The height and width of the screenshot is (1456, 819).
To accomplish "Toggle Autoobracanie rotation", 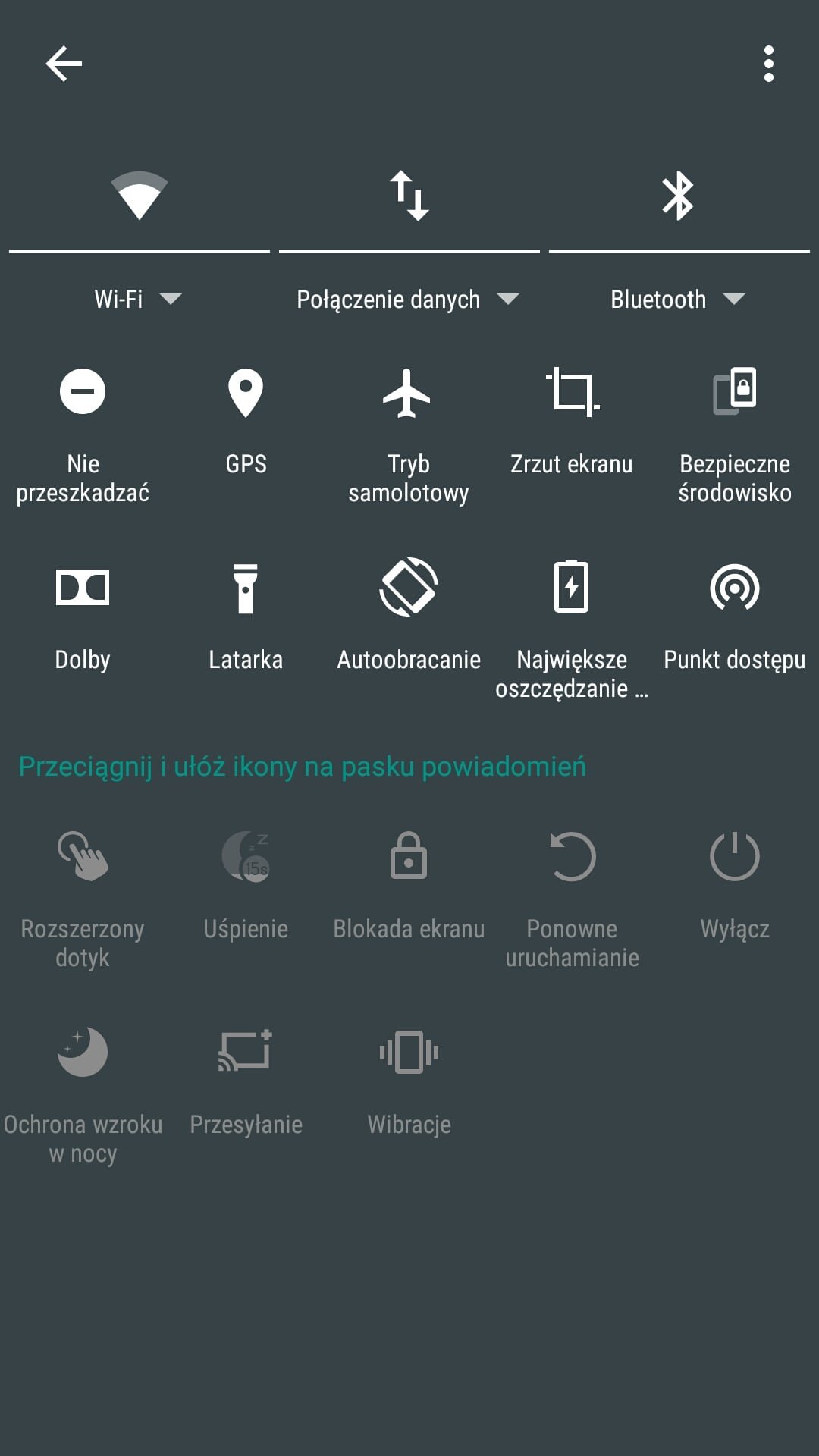I will click(409, 616).
